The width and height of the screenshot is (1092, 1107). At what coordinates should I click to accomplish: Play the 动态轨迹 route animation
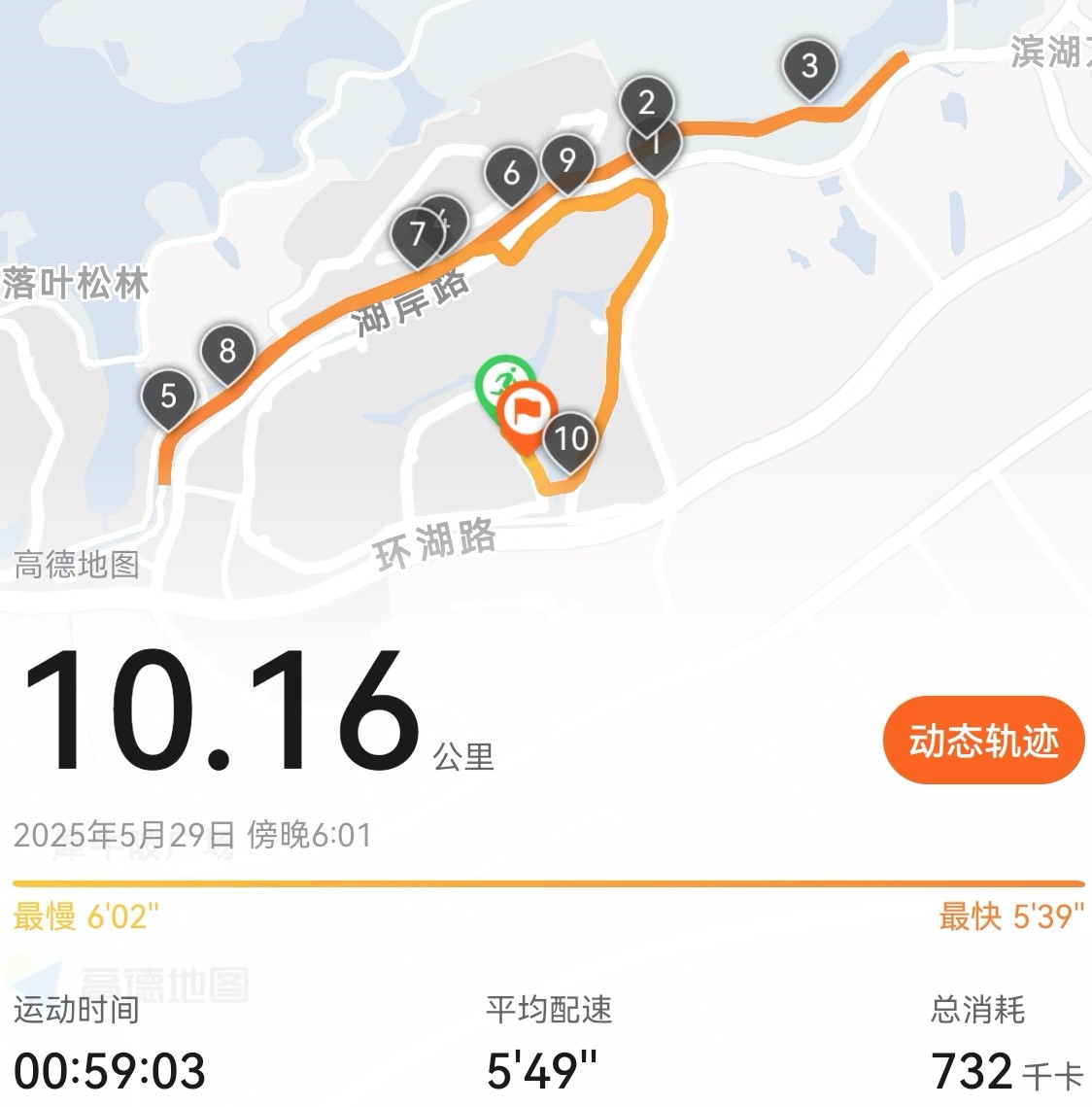[x=982, y=741]
